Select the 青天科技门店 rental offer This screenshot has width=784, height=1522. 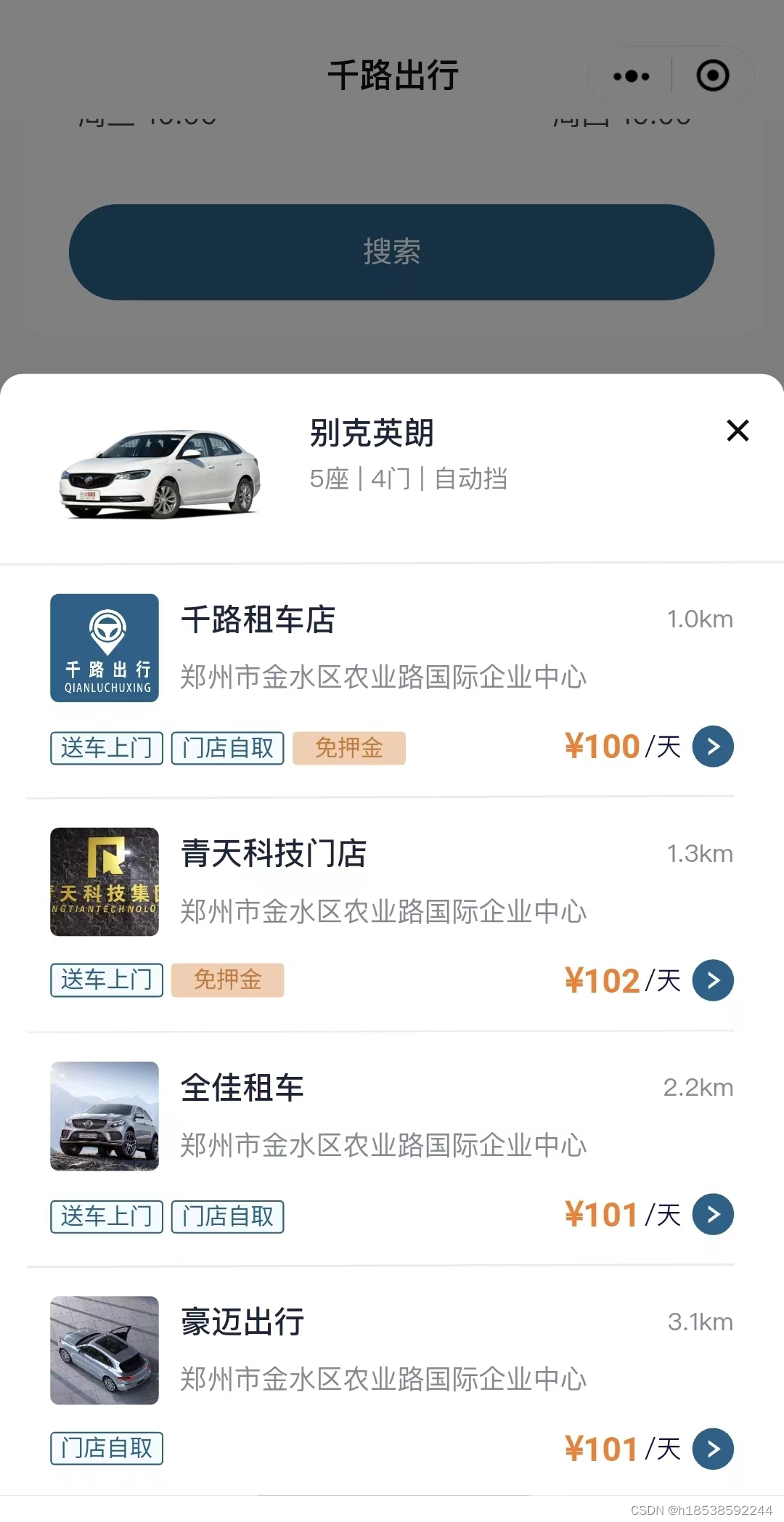[273, 854]
